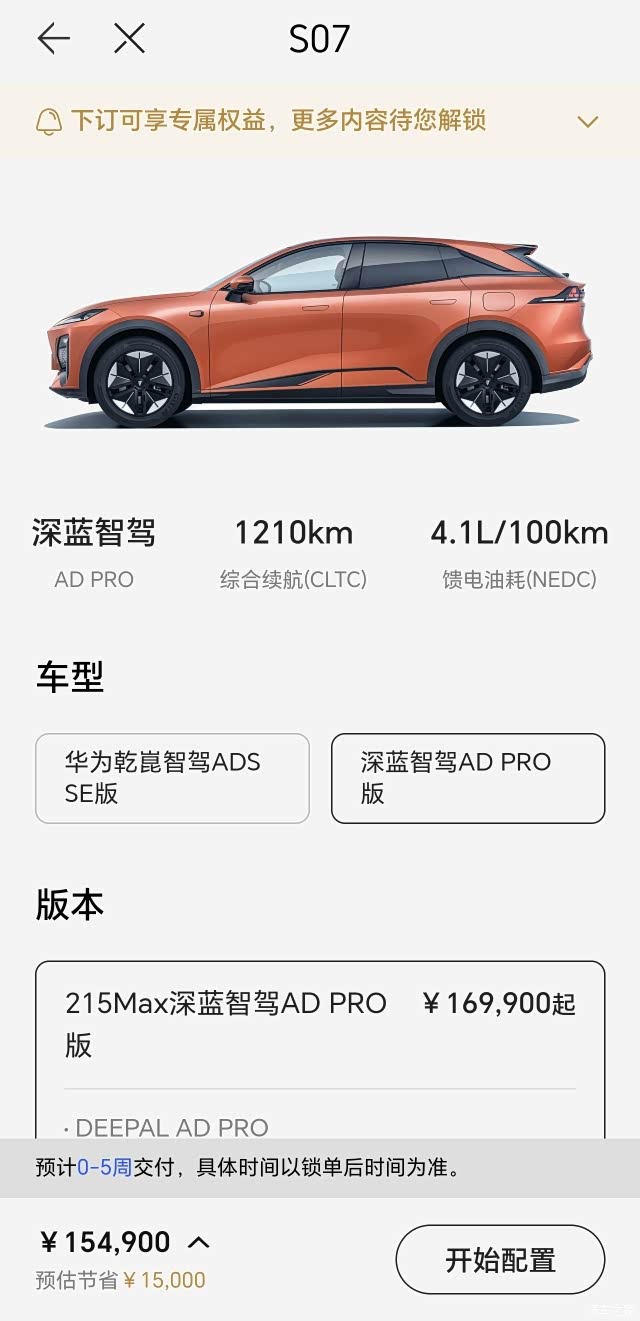Go back using the arrow icon

[54, 39]
